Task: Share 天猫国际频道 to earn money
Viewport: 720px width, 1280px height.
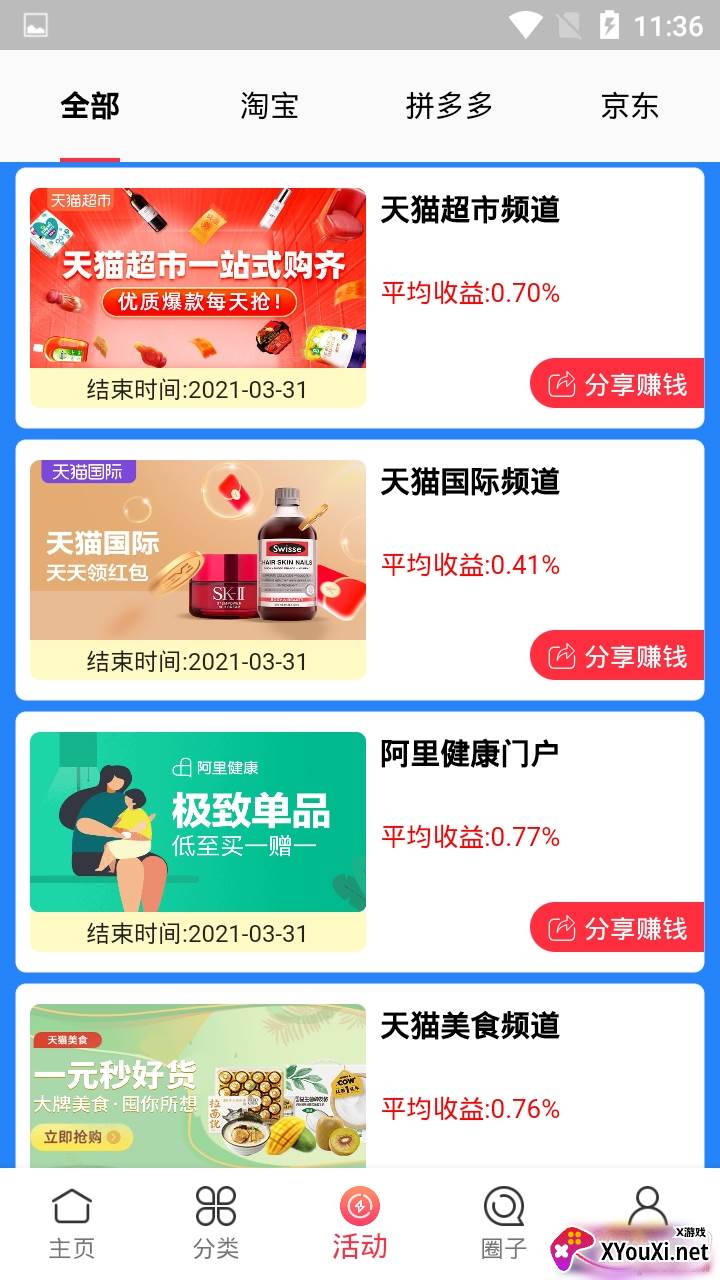Action: (x=617, y=656)
